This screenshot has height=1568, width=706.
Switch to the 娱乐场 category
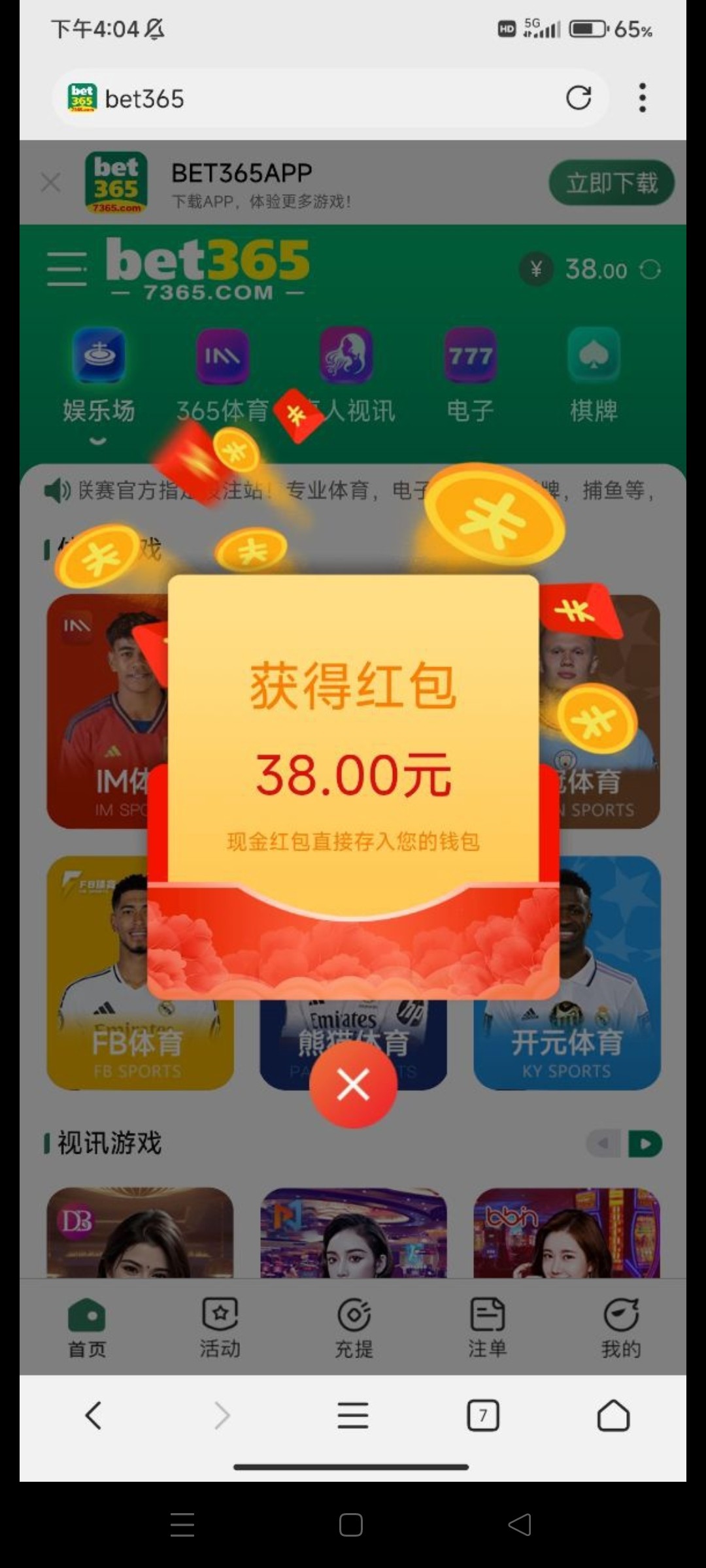[x=99, y=378]
